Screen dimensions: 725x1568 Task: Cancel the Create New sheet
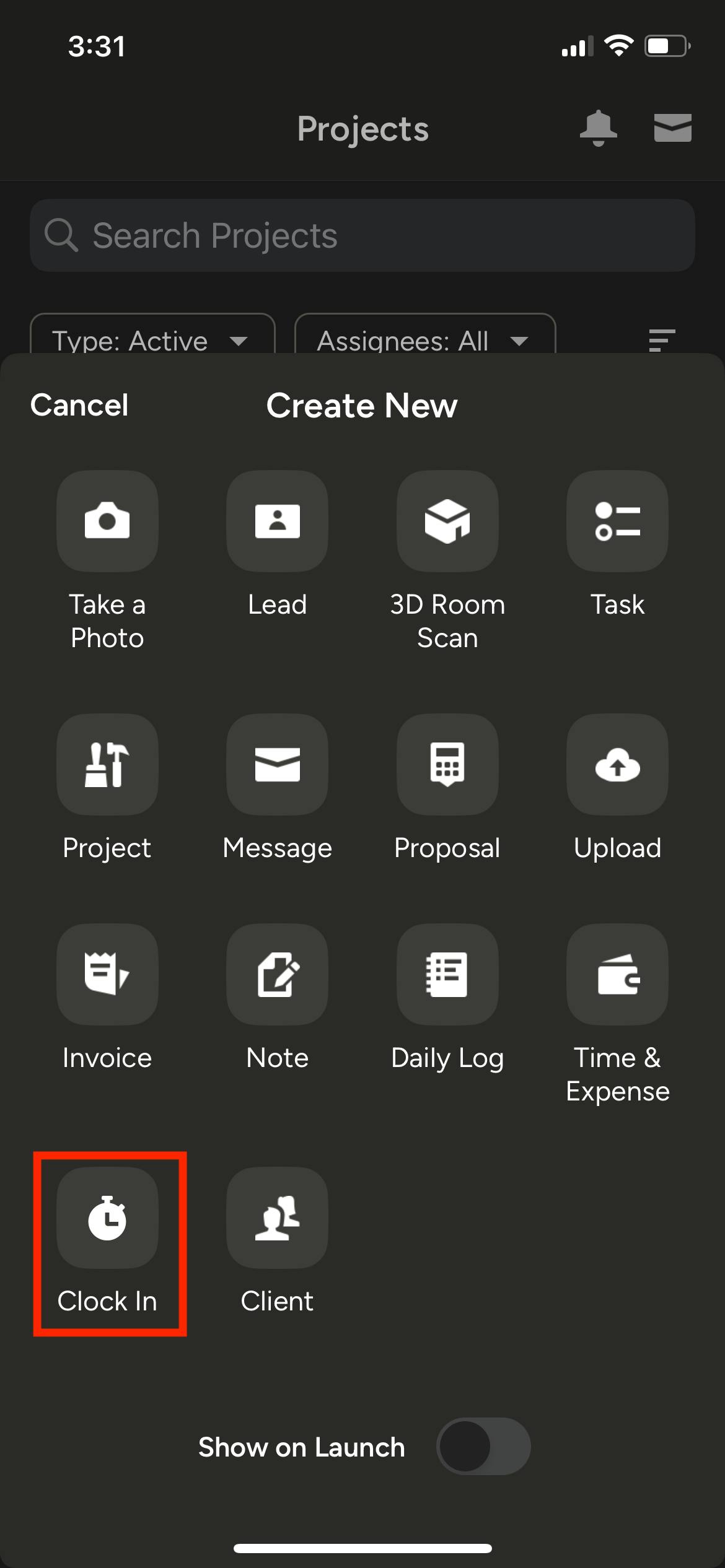79,406
